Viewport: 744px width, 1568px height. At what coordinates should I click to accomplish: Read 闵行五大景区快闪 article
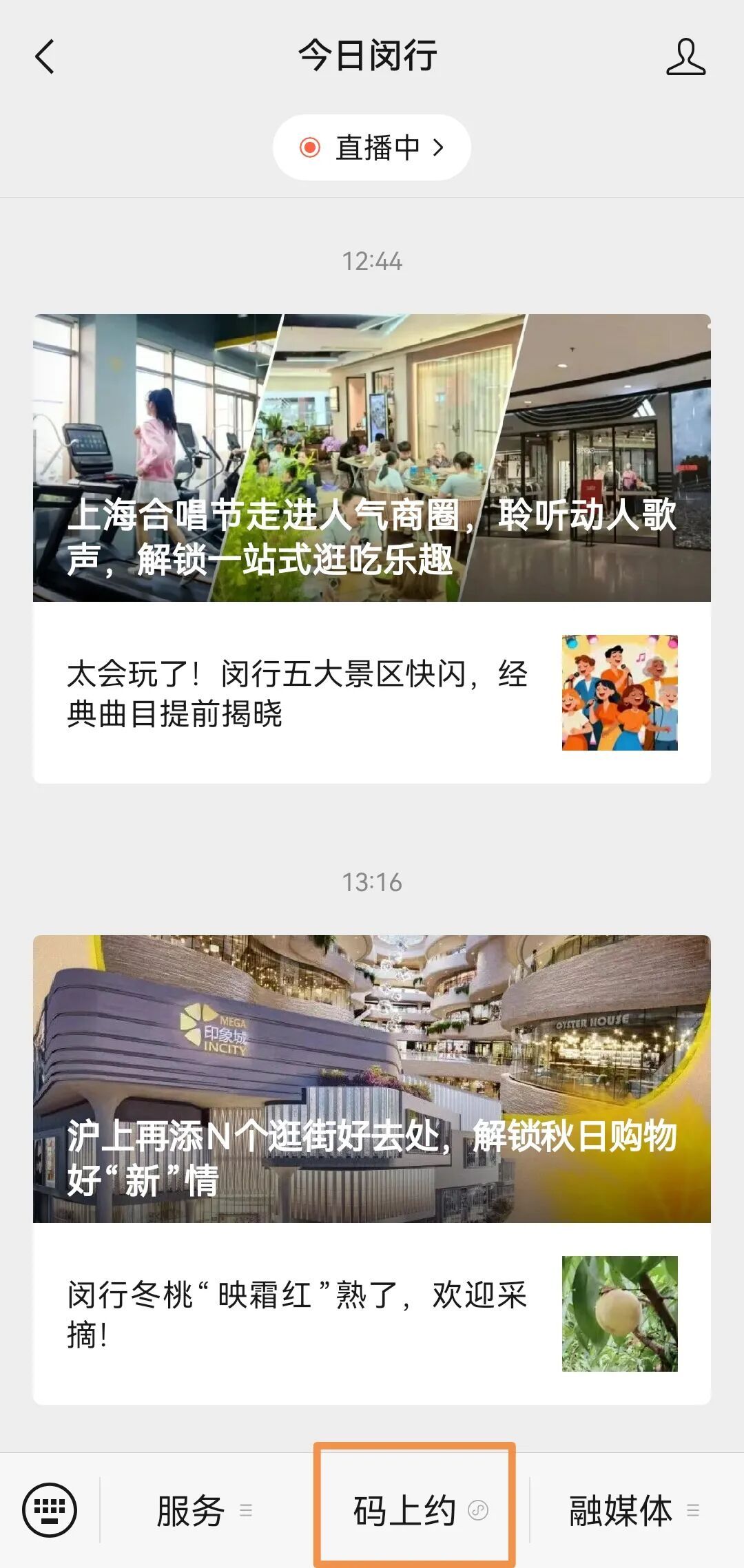pyautogui.click(x=372, y=693)
